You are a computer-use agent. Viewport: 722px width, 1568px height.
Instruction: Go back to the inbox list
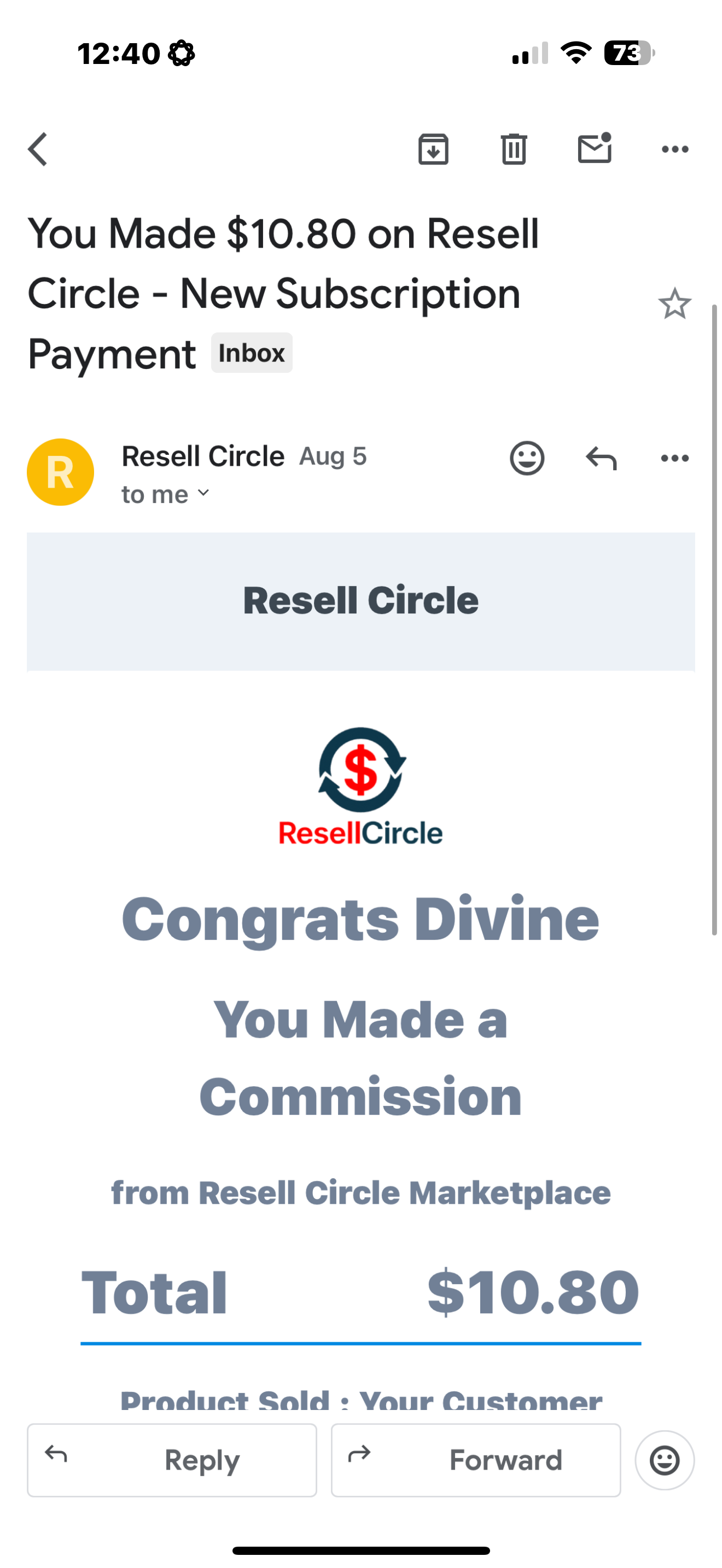pyautogui.click(x=38, y=149)
